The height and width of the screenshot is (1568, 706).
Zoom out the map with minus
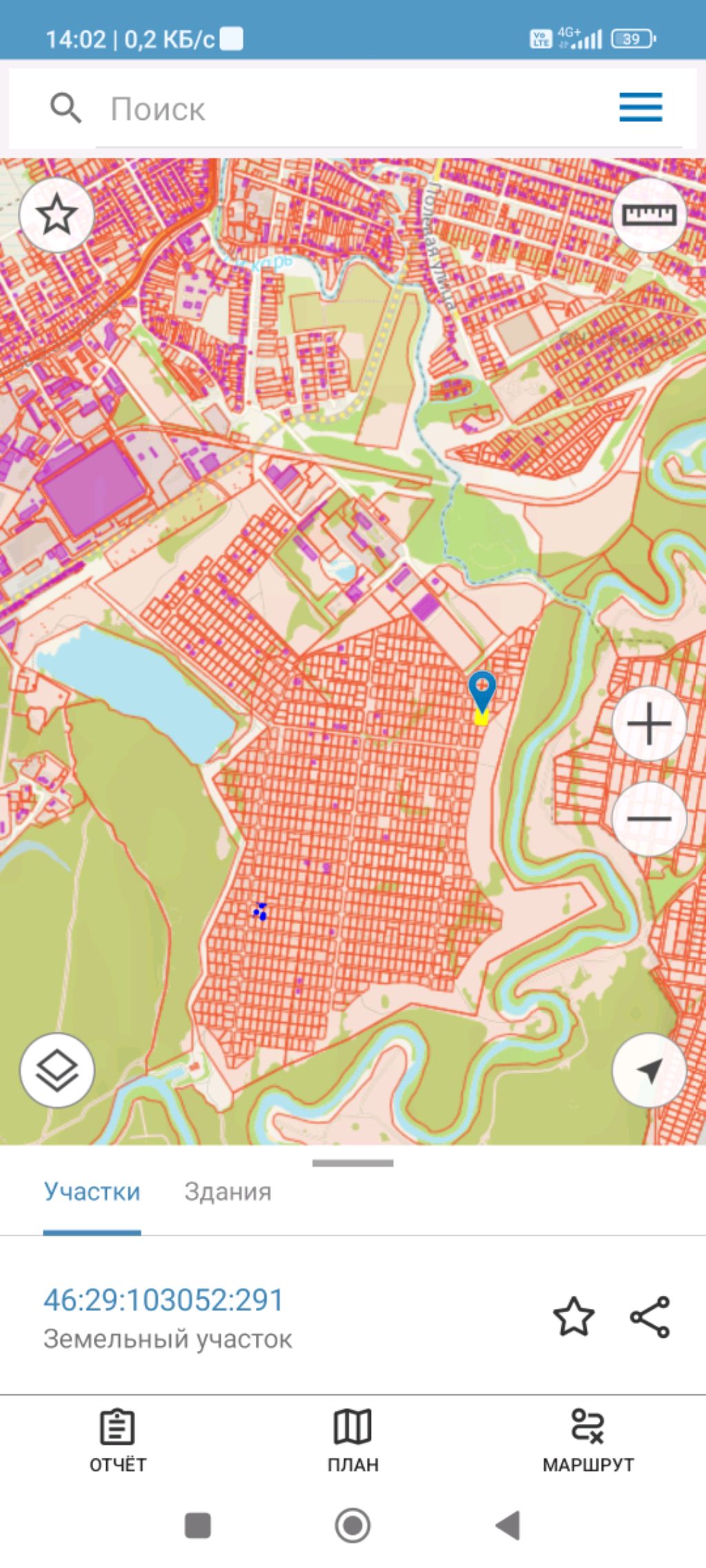[649, 819]
